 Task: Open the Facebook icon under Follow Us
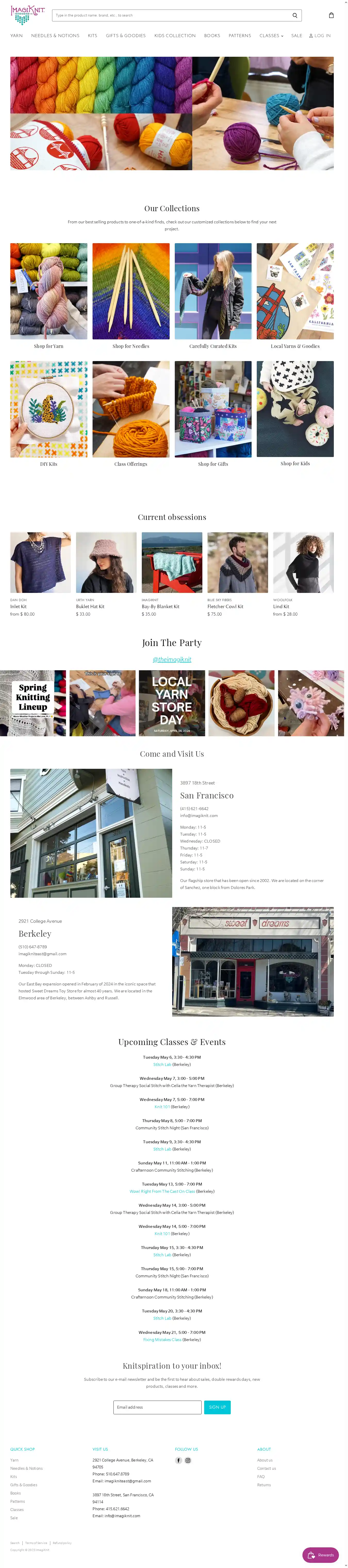(x=178, y=1460)
